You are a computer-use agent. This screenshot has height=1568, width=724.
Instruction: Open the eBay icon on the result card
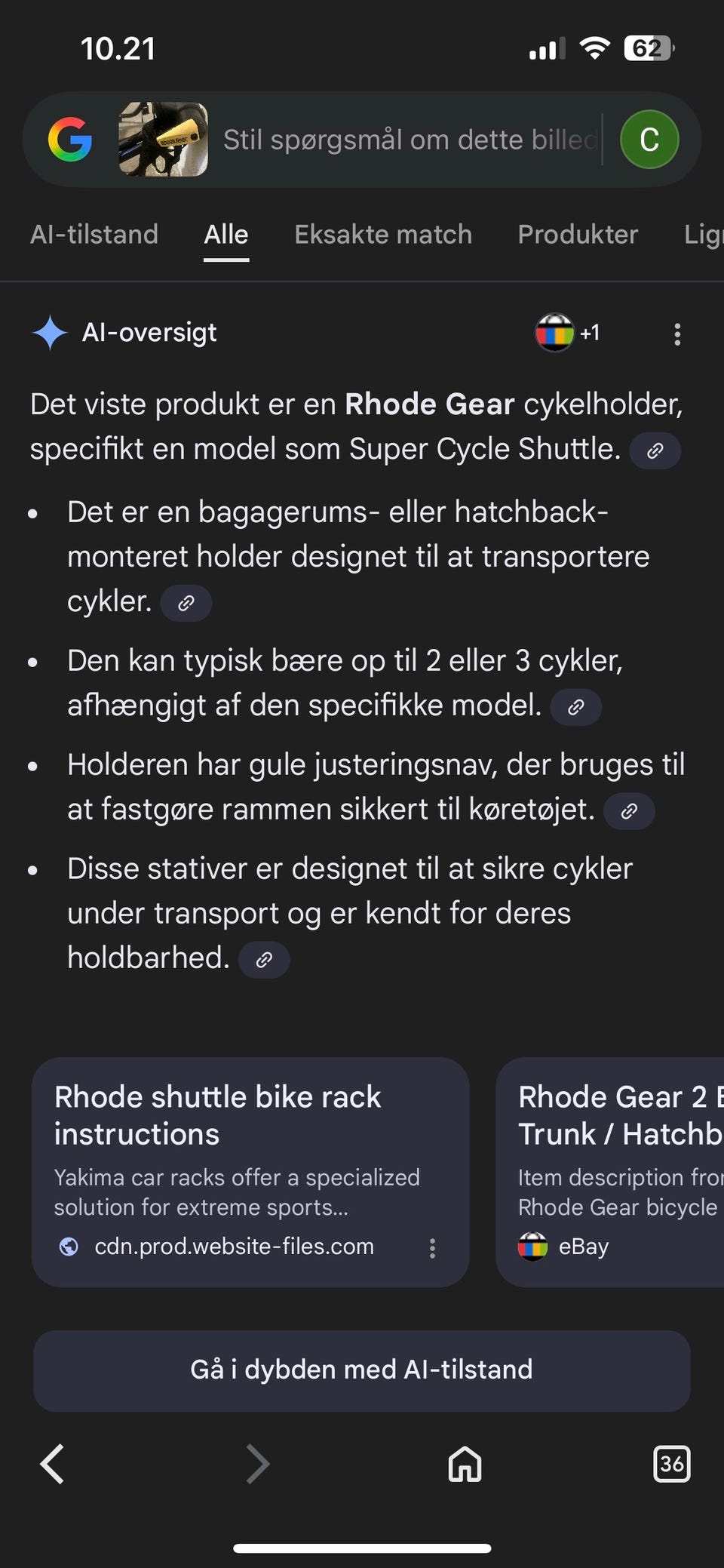tap(534, 1246)
